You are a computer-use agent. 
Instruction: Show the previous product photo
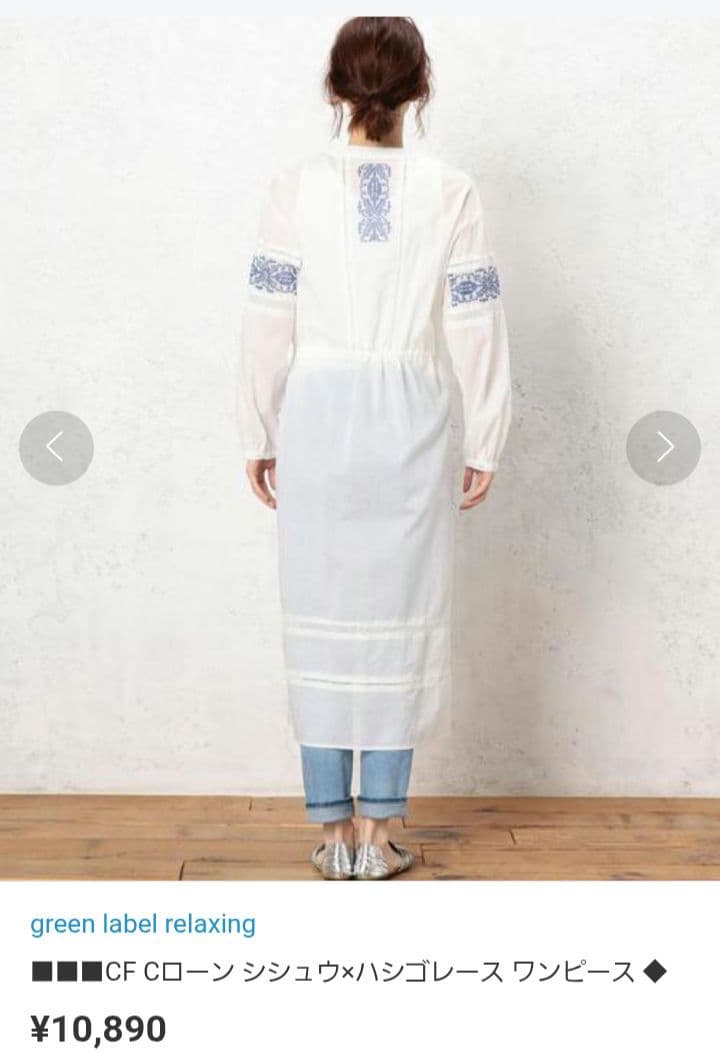[x=56, y=448]
